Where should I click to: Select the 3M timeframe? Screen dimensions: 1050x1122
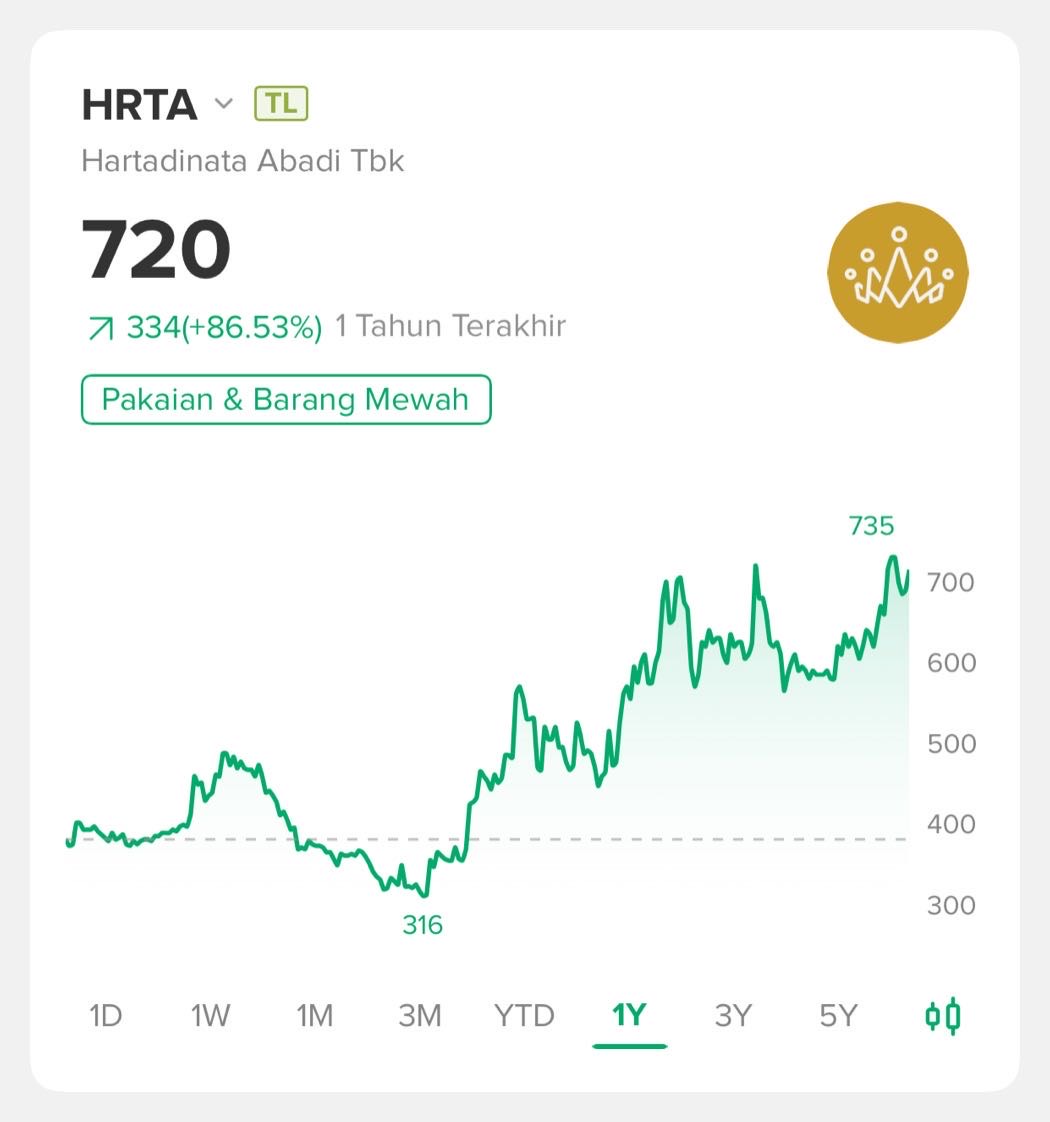419,1016
